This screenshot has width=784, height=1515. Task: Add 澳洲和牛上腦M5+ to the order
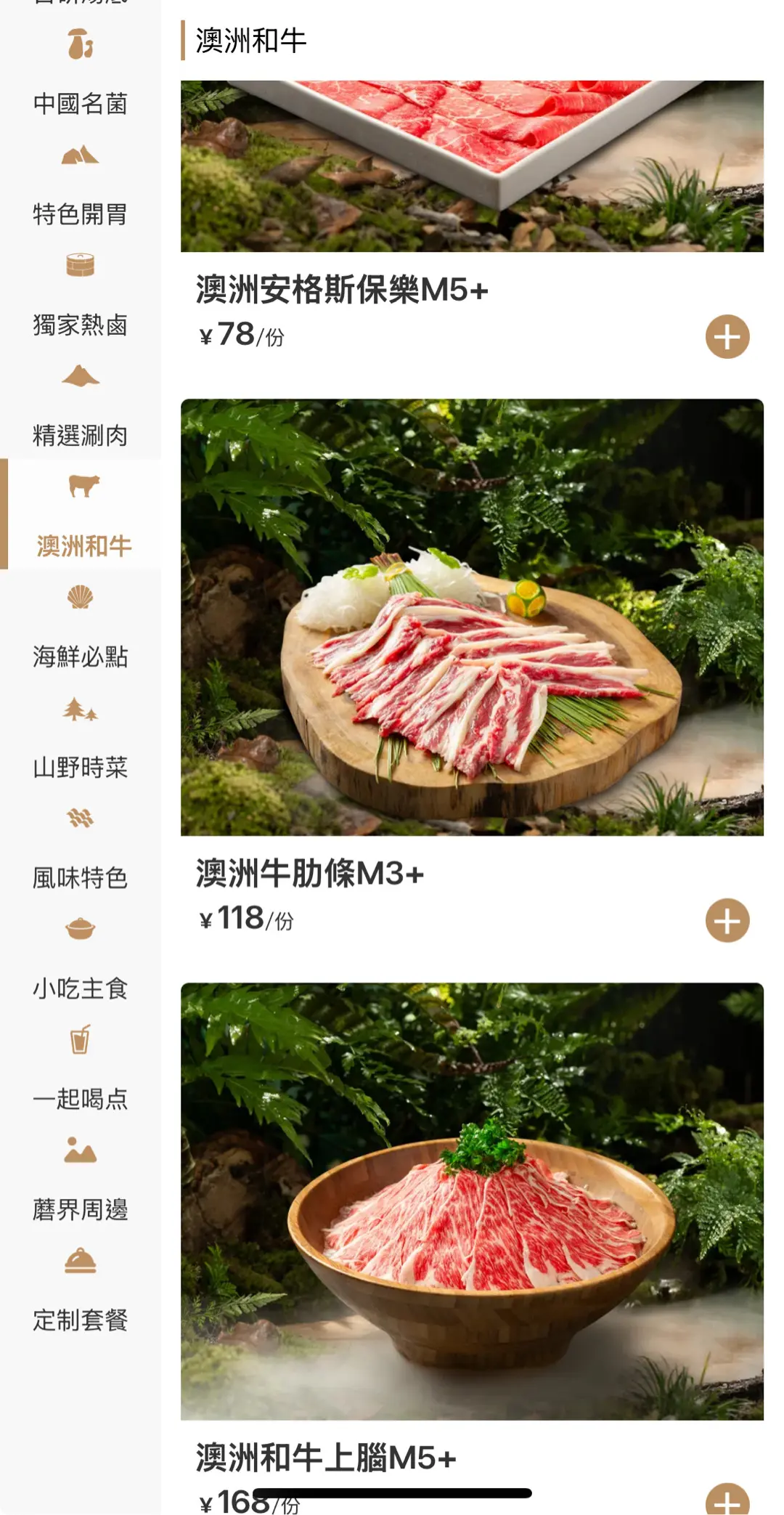click(727, 1500)
